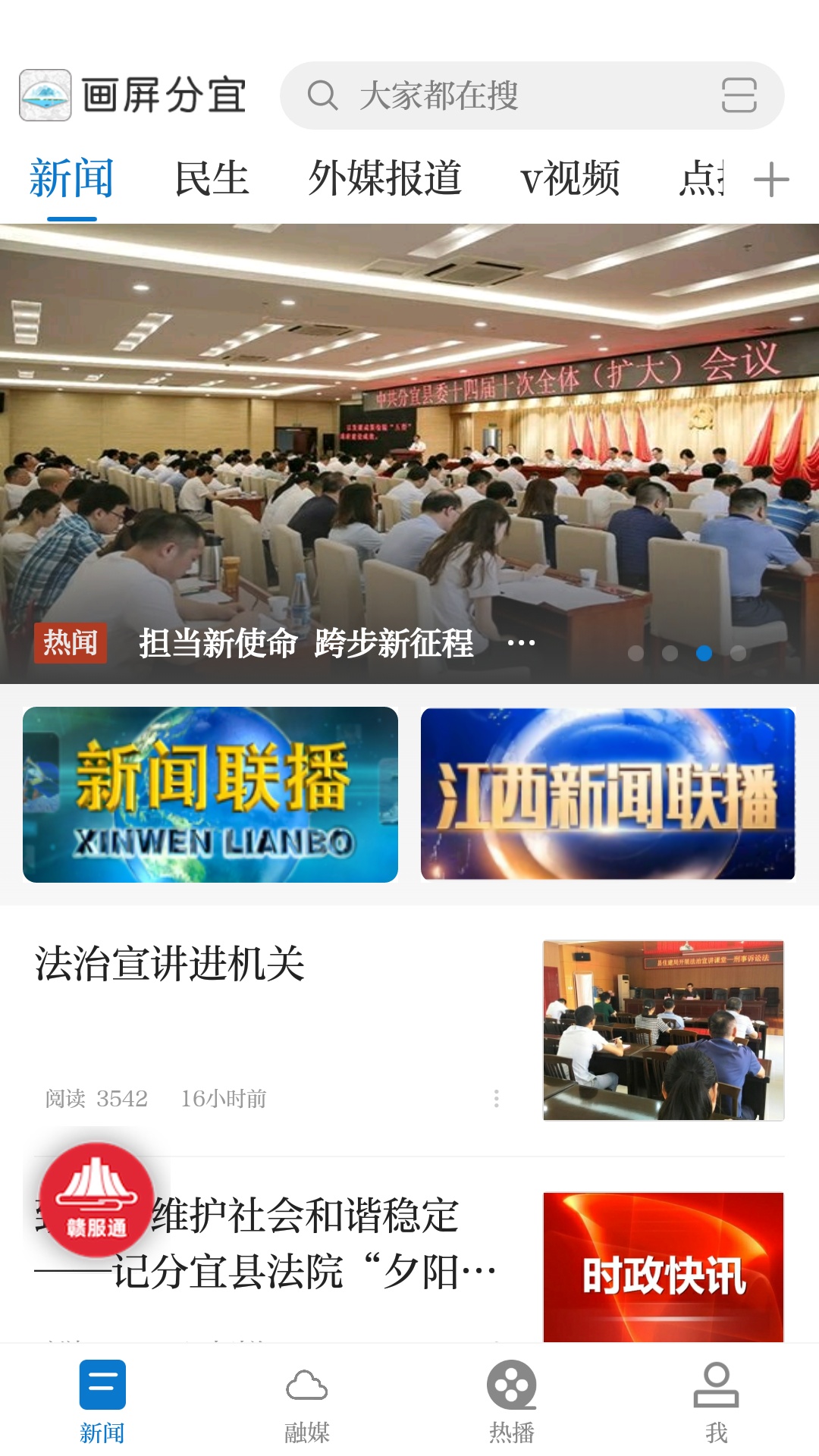Open the 新闻联播 card

tap(210, 795)
